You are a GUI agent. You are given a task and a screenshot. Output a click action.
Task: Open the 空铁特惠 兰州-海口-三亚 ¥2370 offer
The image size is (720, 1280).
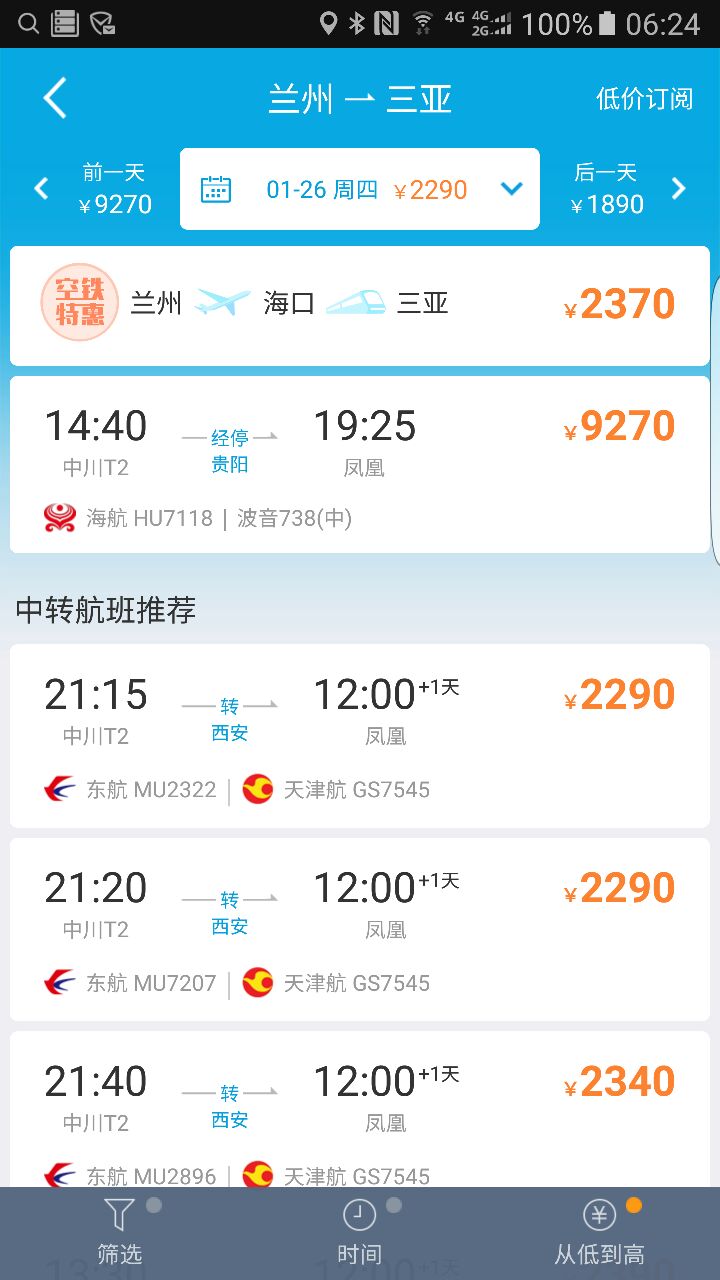point(360,305)
